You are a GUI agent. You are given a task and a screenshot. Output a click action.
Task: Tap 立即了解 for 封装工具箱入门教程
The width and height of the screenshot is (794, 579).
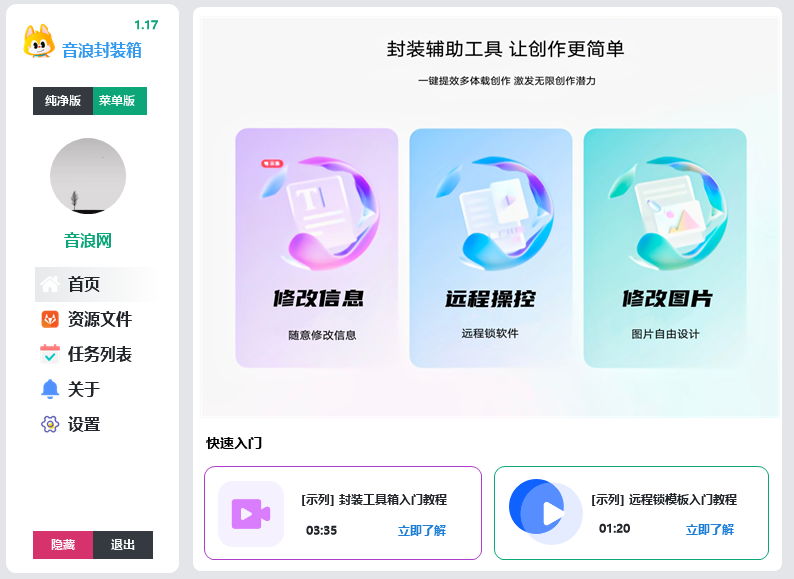(x=421, y=531)
